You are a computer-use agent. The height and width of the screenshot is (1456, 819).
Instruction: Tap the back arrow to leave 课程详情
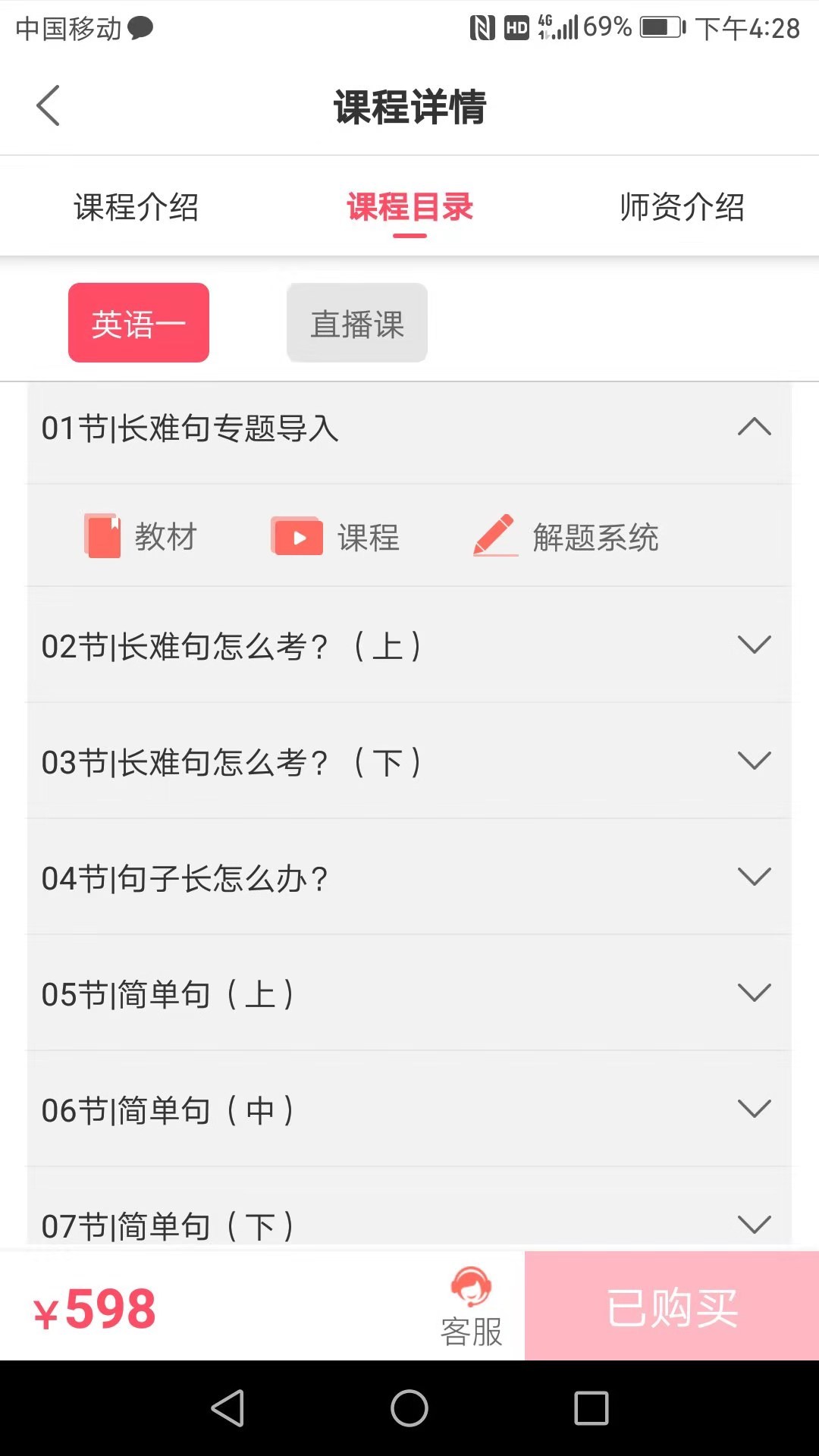click(48, 105)
